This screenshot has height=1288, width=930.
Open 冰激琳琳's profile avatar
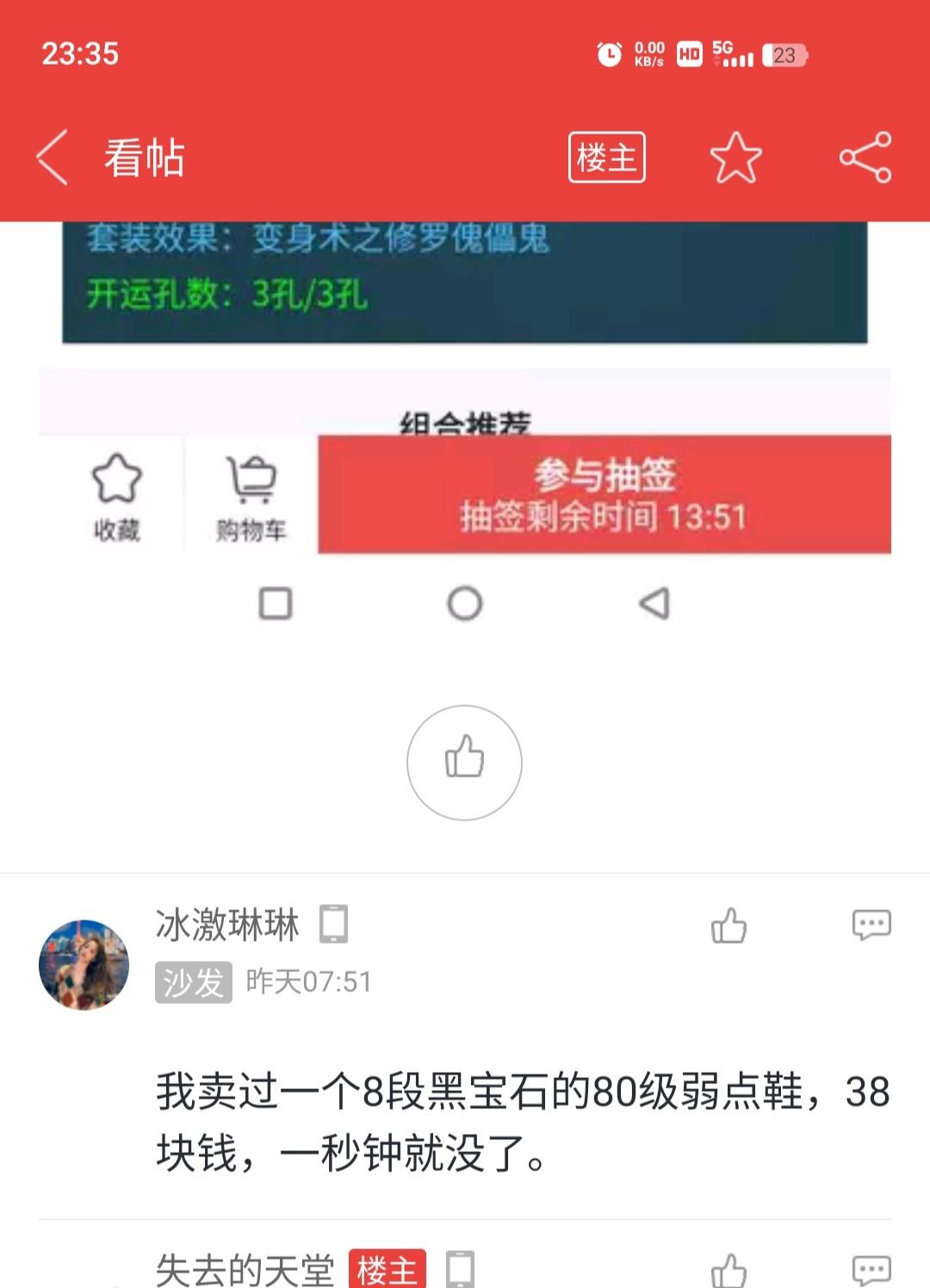pos(84,964)
